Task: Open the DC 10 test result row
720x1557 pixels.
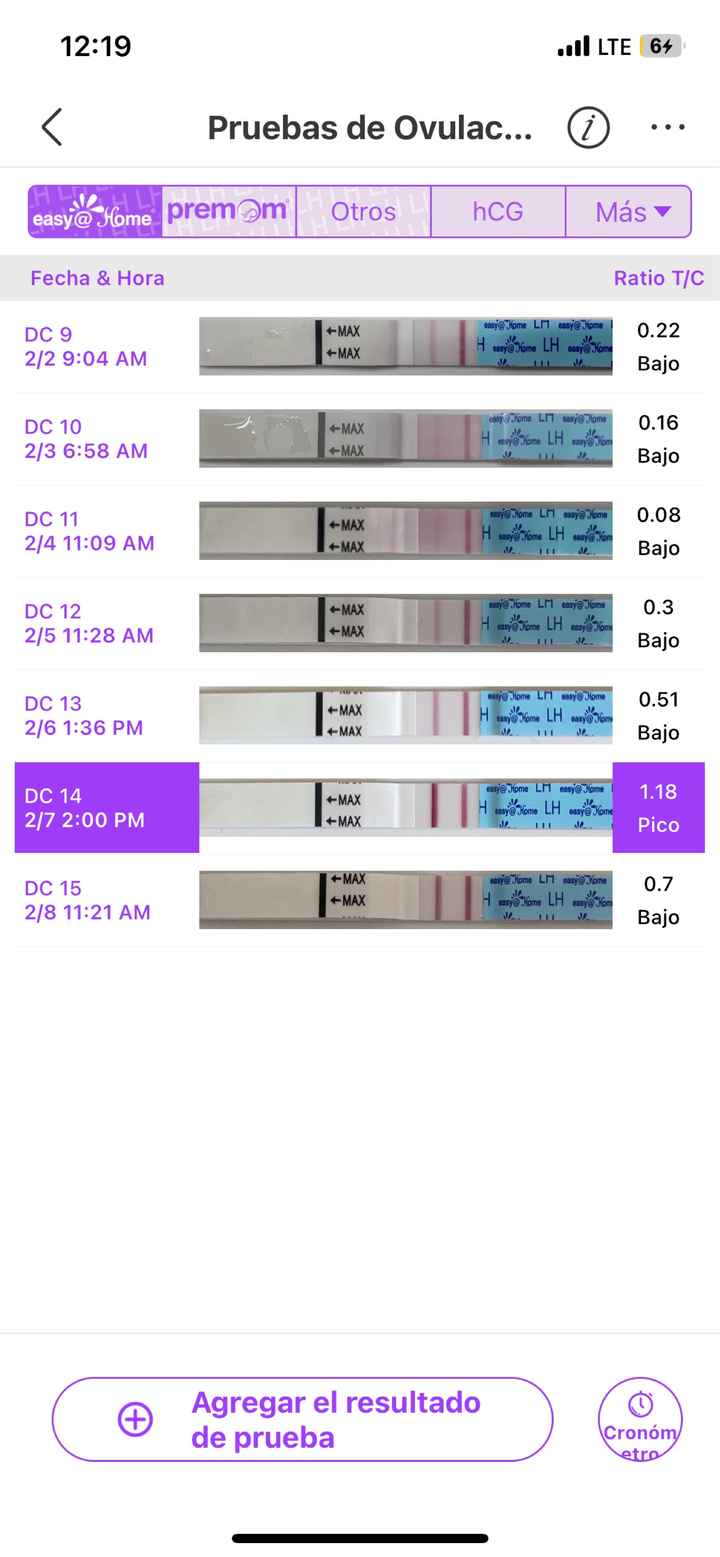Action: click(360, 439)
